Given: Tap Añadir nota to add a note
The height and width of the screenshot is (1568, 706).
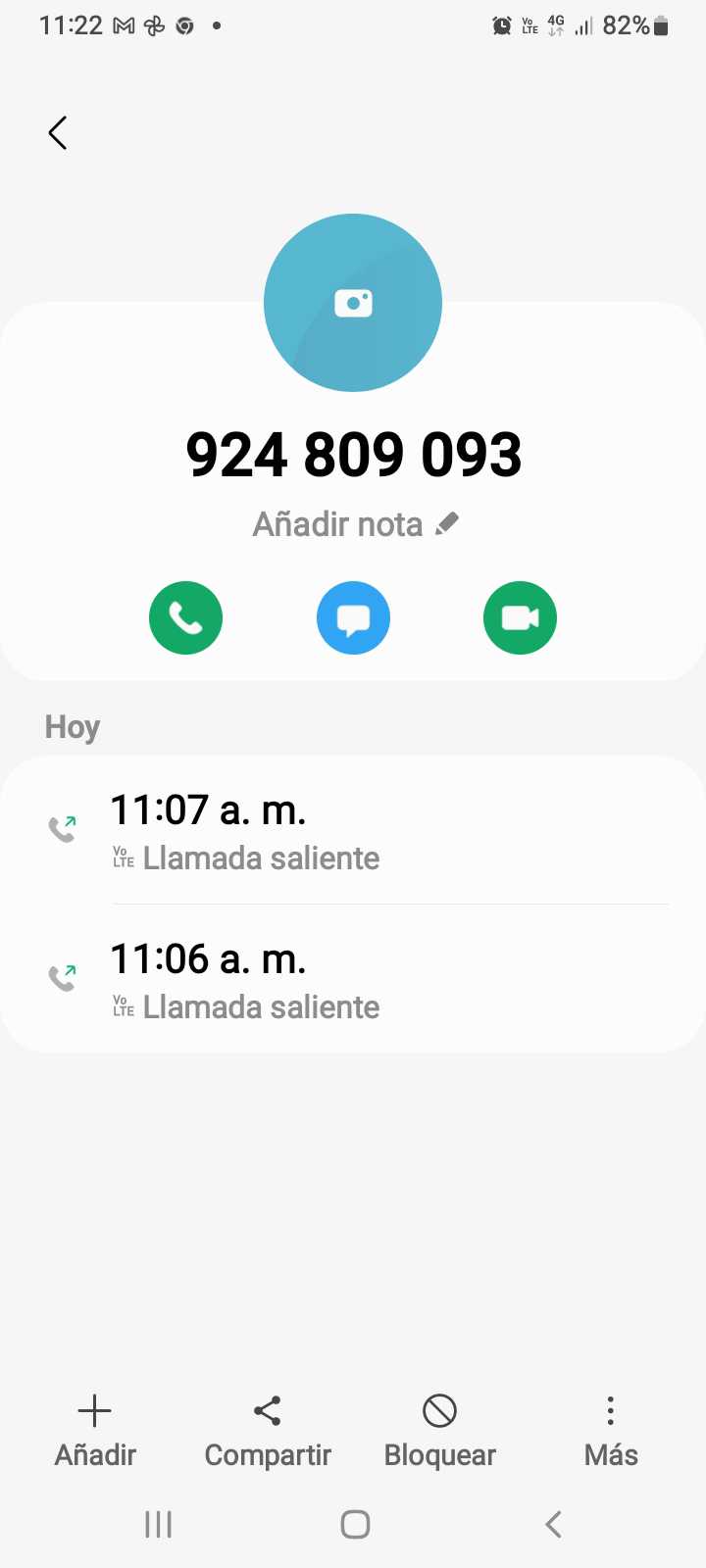Looking at the screenshot, I should (x=354, y=524).
